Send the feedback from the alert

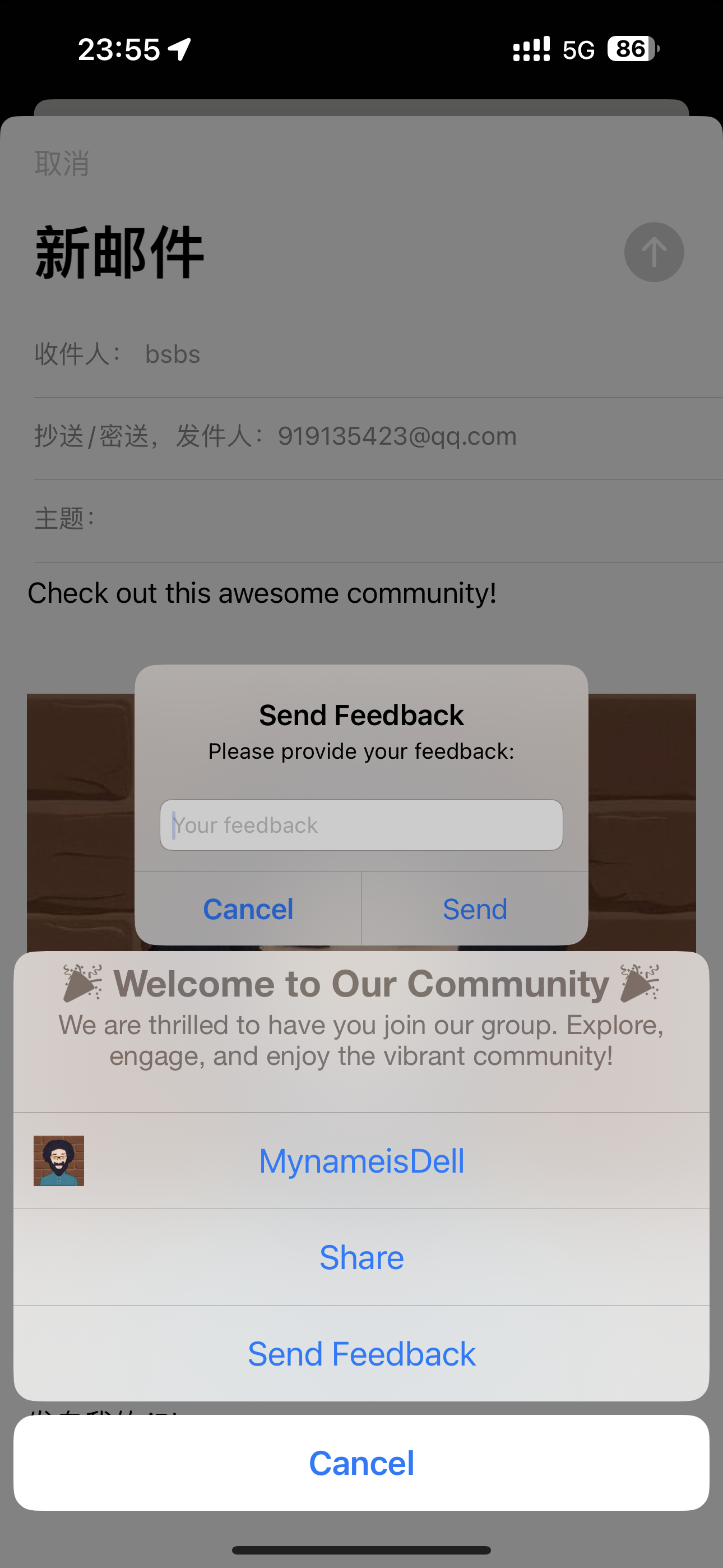(x=475, y=909)
